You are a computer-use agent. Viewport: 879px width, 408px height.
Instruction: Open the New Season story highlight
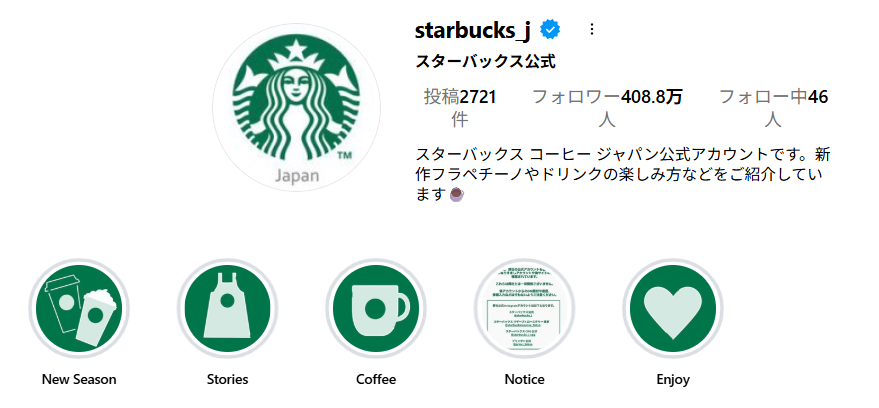(x=79, y=308)
